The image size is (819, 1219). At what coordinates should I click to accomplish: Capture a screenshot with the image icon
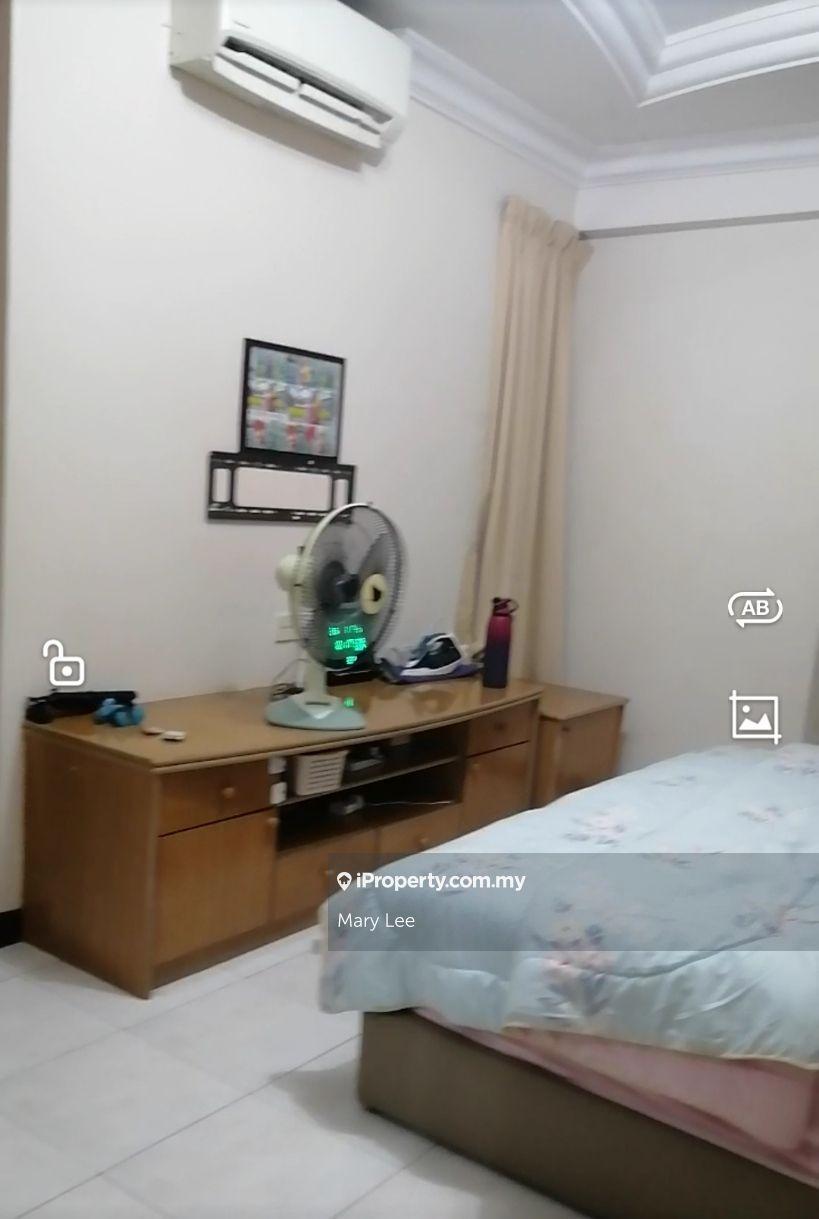pos(755,717)
